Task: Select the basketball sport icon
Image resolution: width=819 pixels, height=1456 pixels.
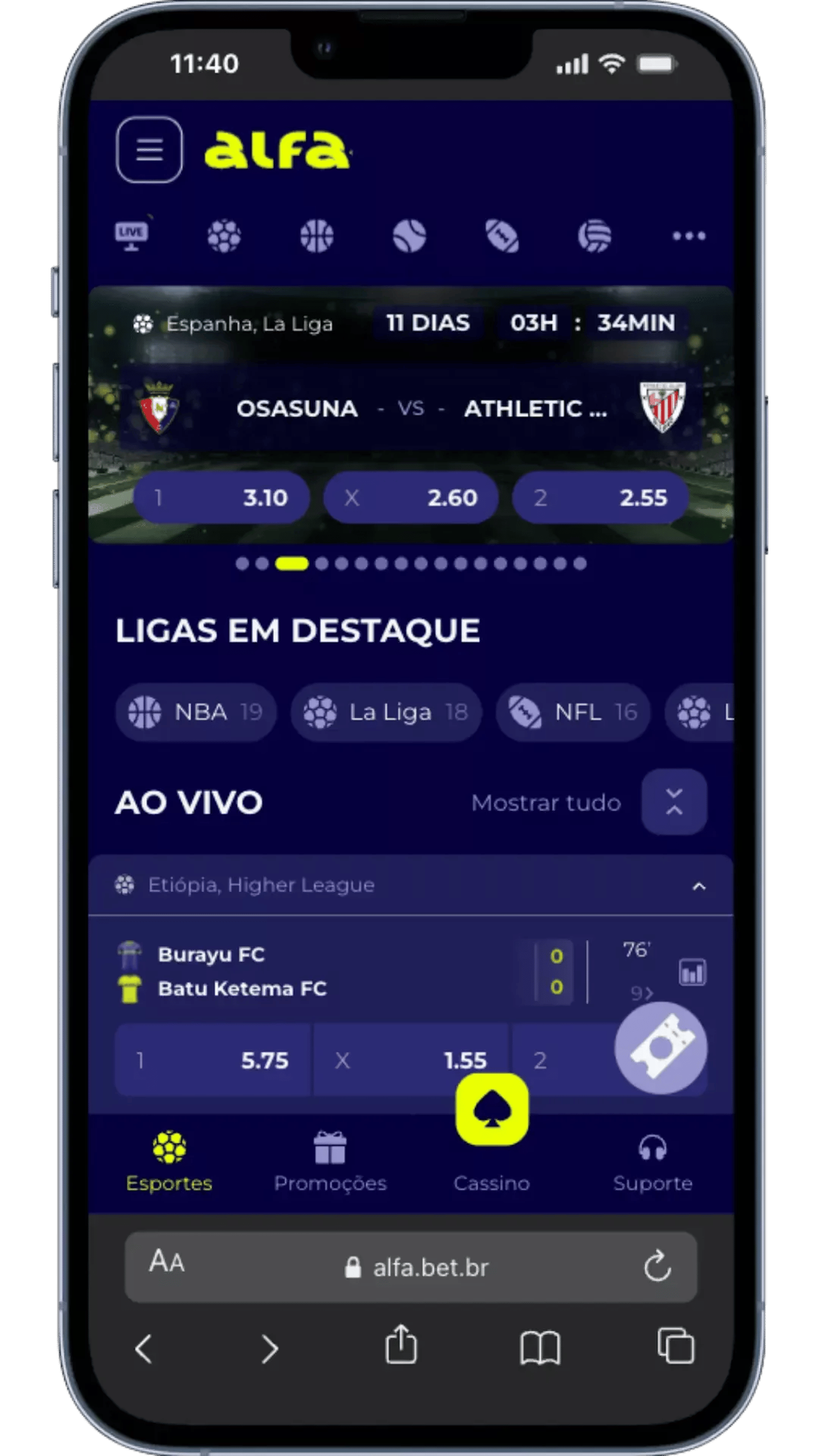Action: point(316,235)
